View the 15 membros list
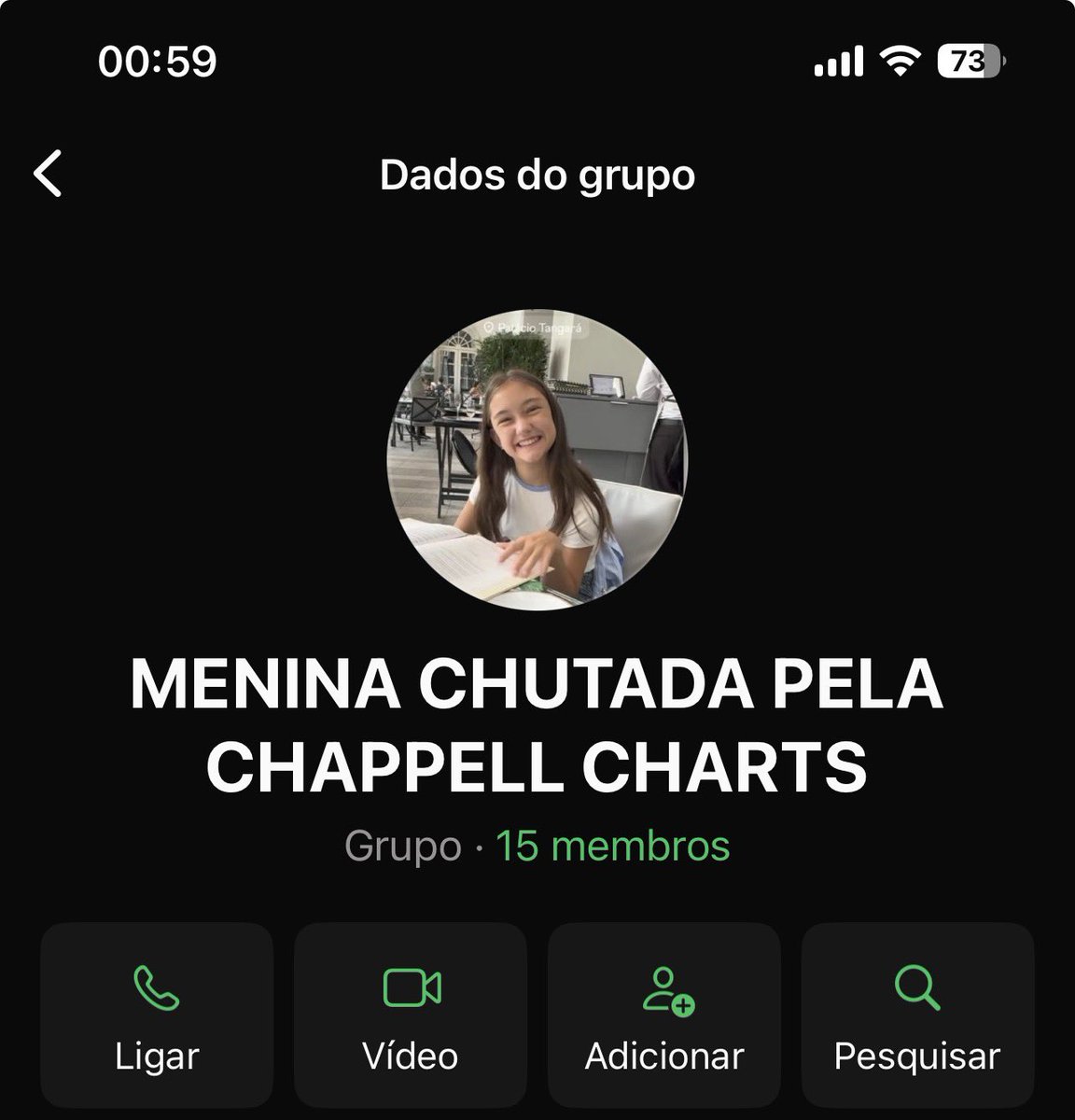This screenshot has height=1120, width=1075. click(x=612, y=846)
